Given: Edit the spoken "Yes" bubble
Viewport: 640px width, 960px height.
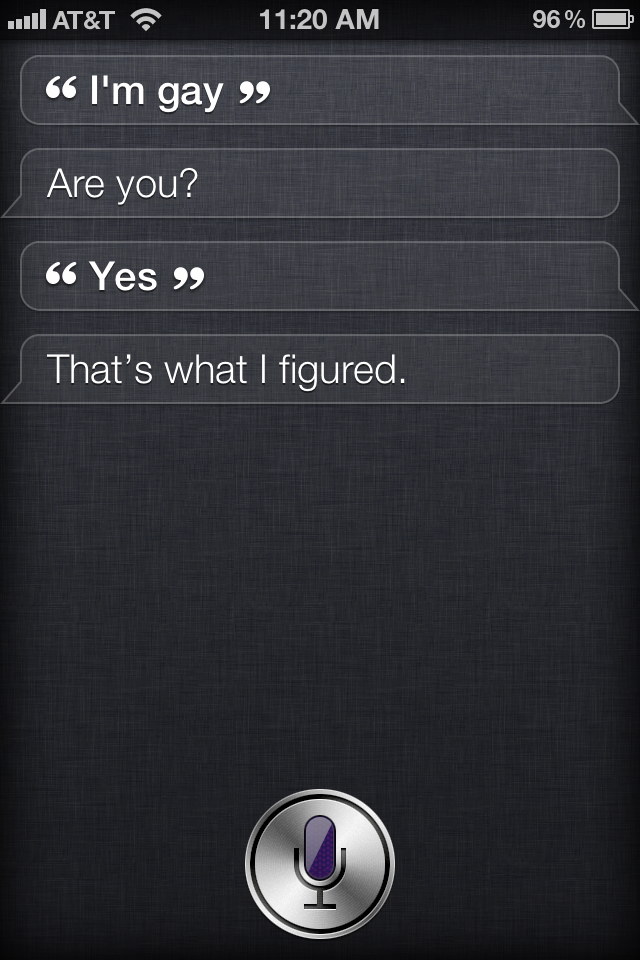Looking at the screenshot, I should [x=320, y=276].
